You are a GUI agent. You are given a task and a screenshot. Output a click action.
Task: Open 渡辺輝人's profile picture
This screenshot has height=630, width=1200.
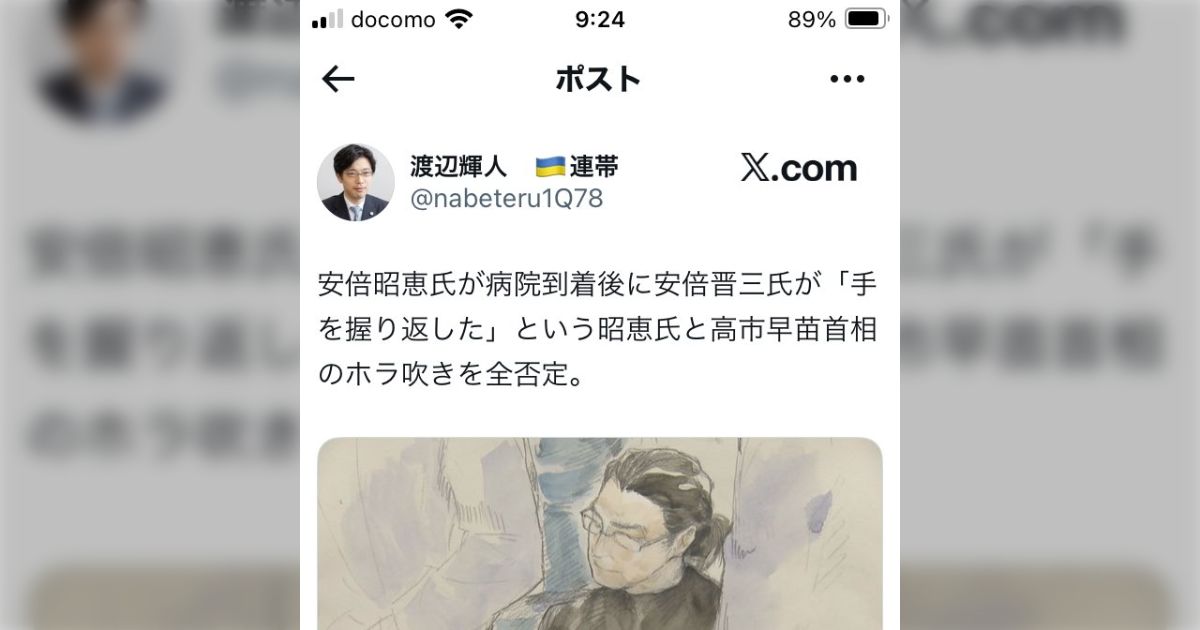coord(355,182)
